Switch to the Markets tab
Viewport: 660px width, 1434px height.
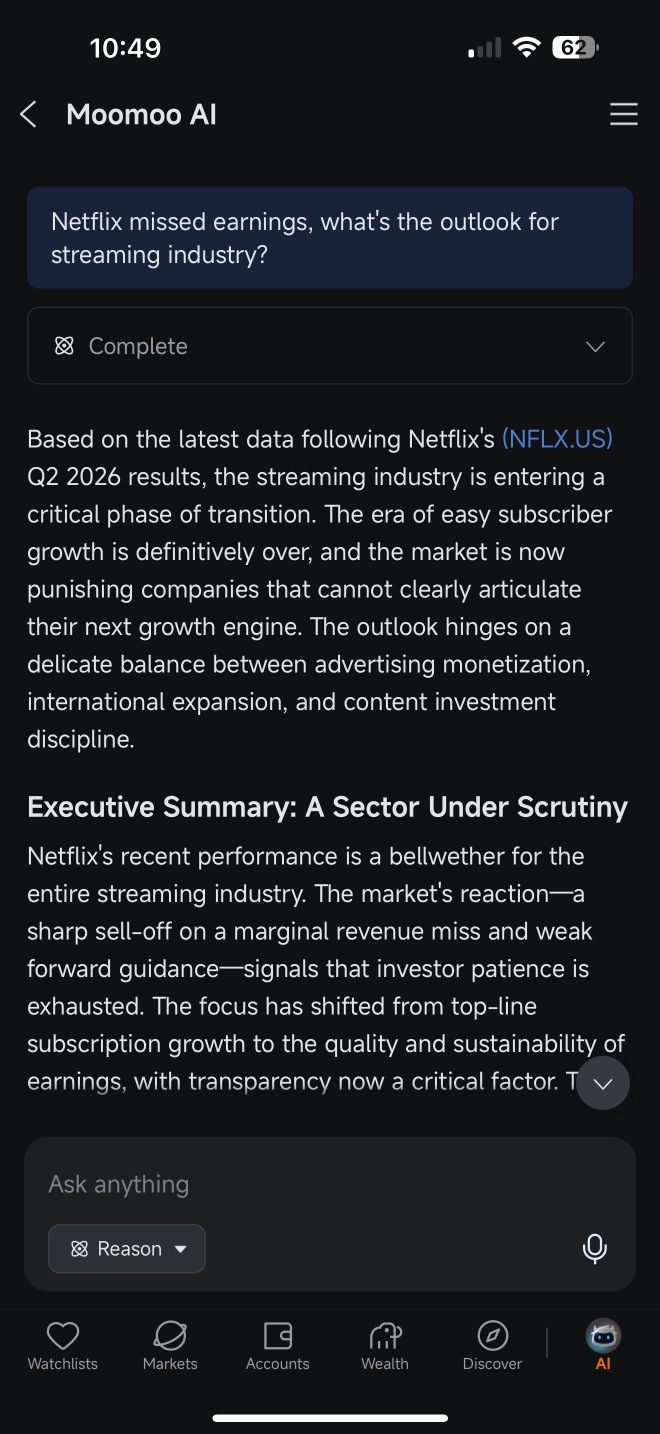pyautogui.click(x=170, y=1346)
